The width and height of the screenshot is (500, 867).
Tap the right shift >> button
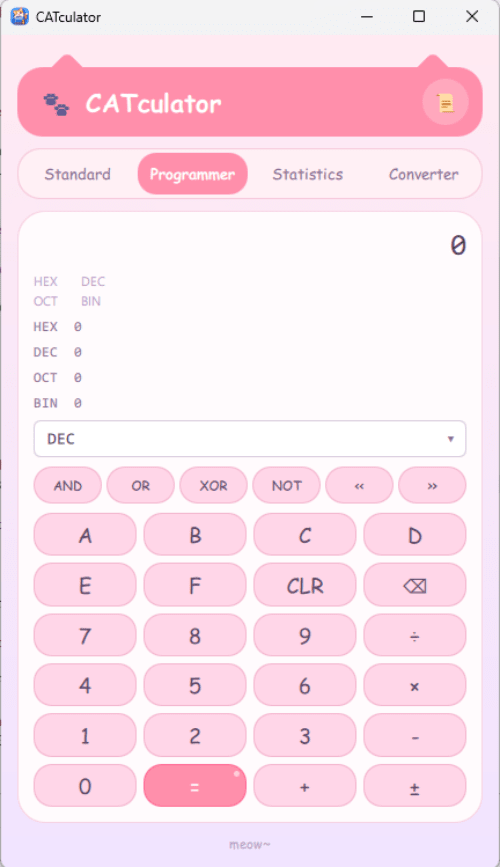433,485
